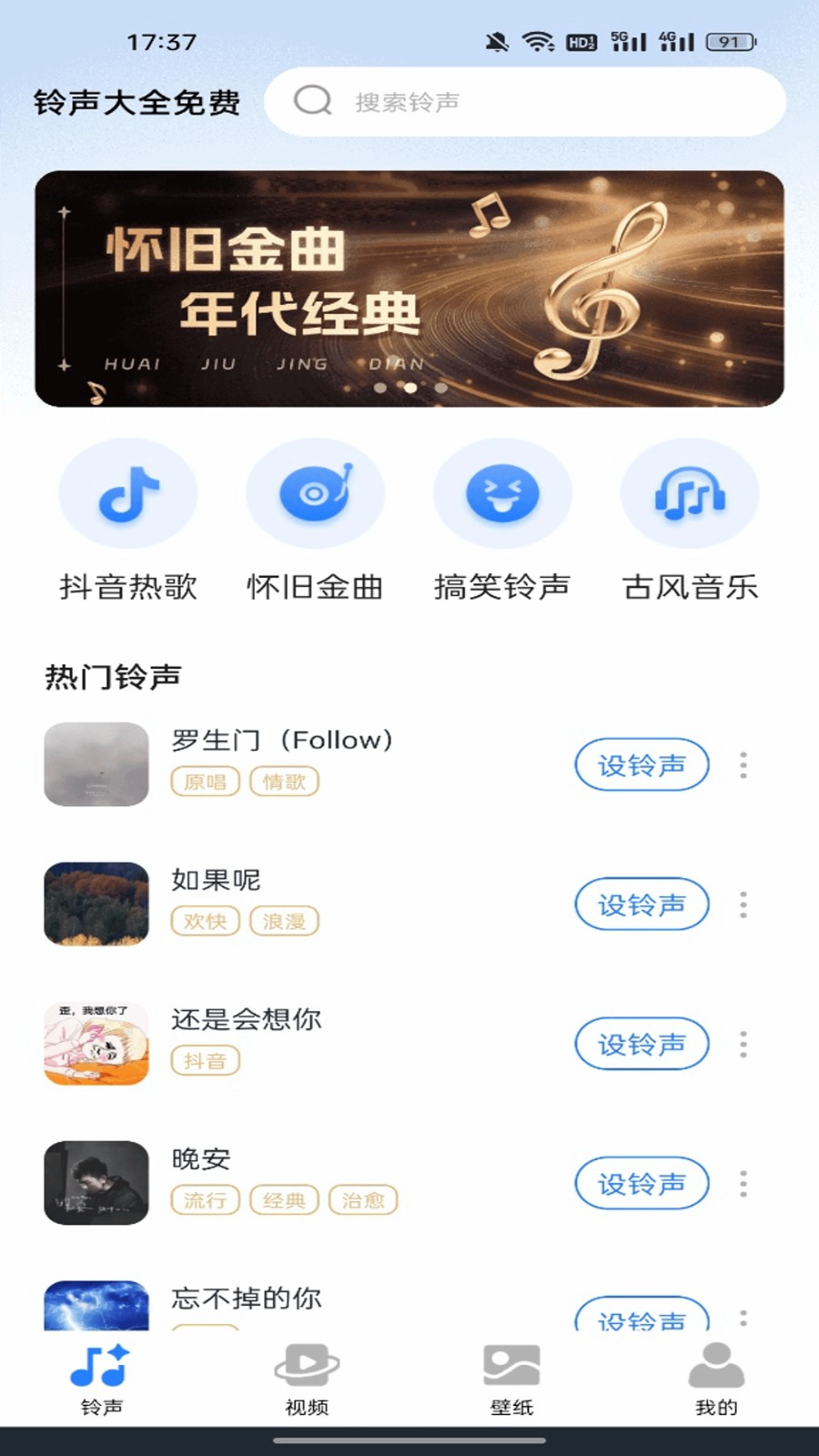The image size is (819, 1456).
Task: Tap the 古风音乐 headphones icon
Action: 690,492
